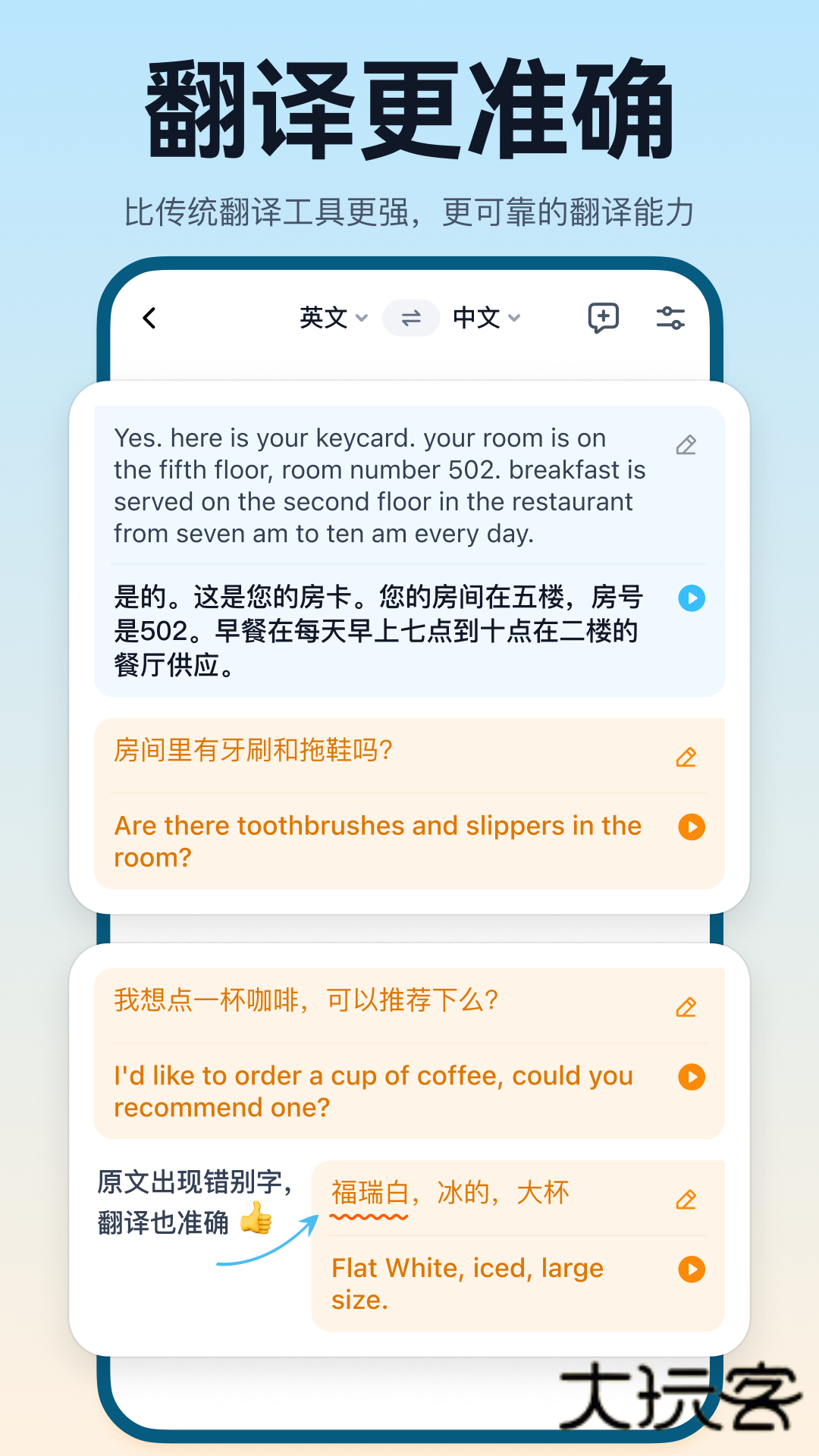Open the translation settings sliders icon
819x1456 pixels.
tap(670, 318)
